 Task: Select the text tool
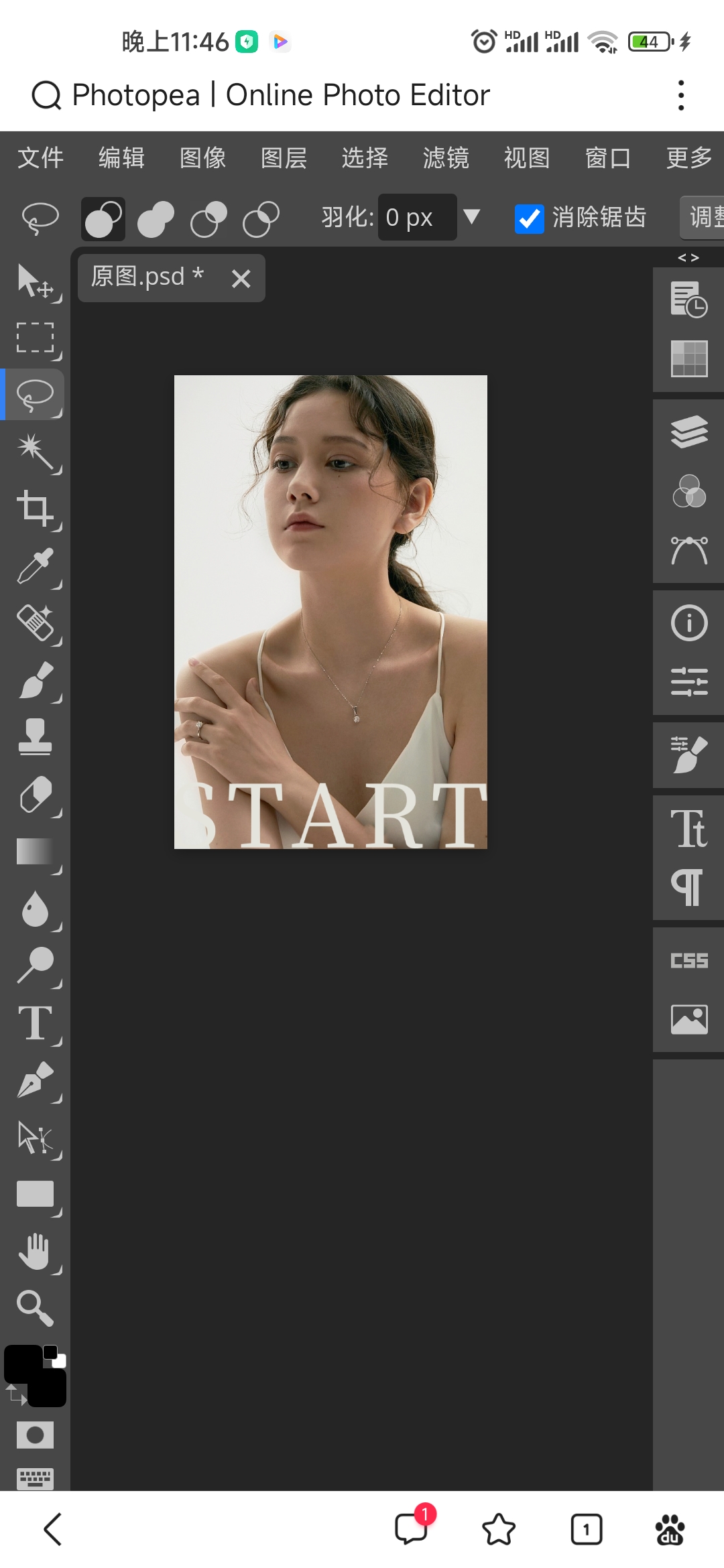[35, 1023]
